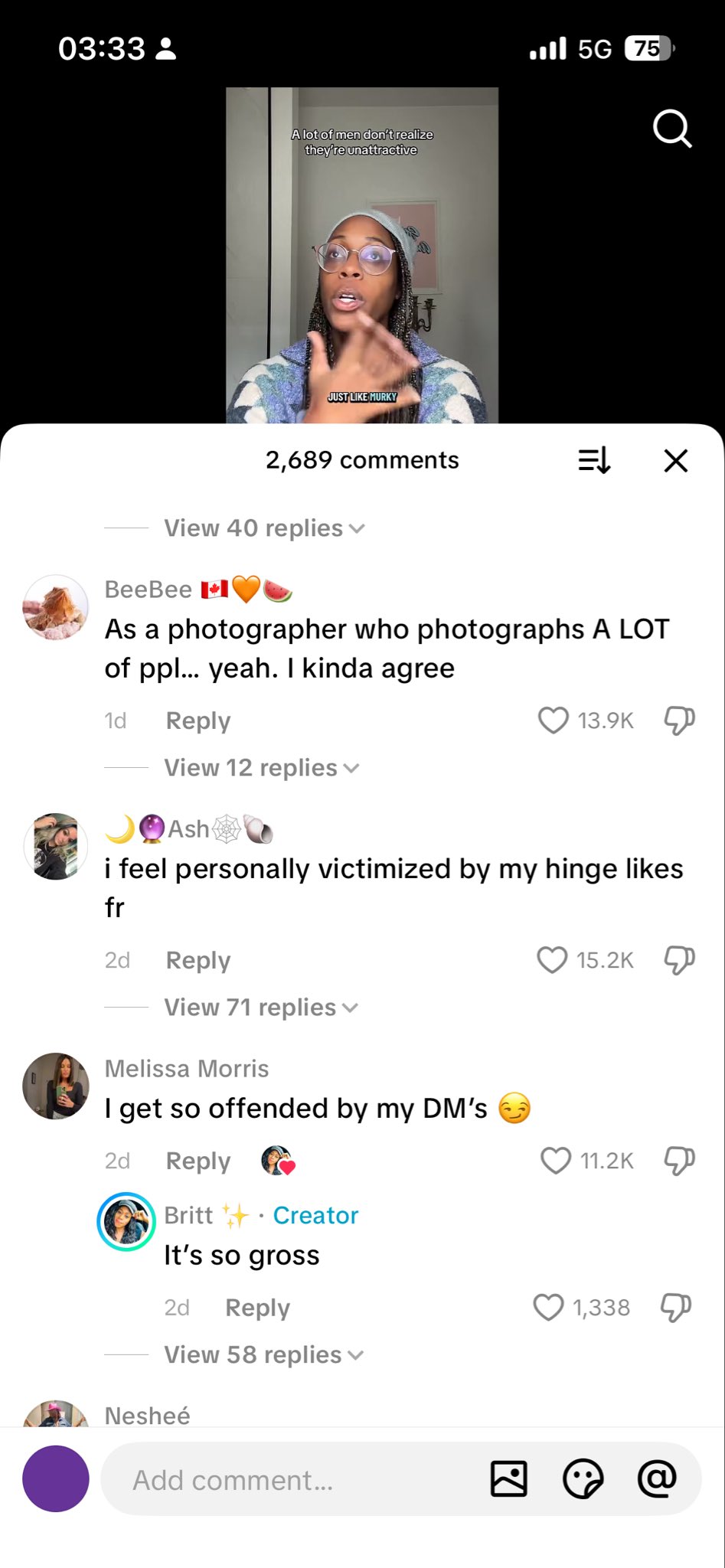This screenshot has width=725, height=1568.
Task: Like BeeBee's photographer comment
Action: [x=553, y=720]
